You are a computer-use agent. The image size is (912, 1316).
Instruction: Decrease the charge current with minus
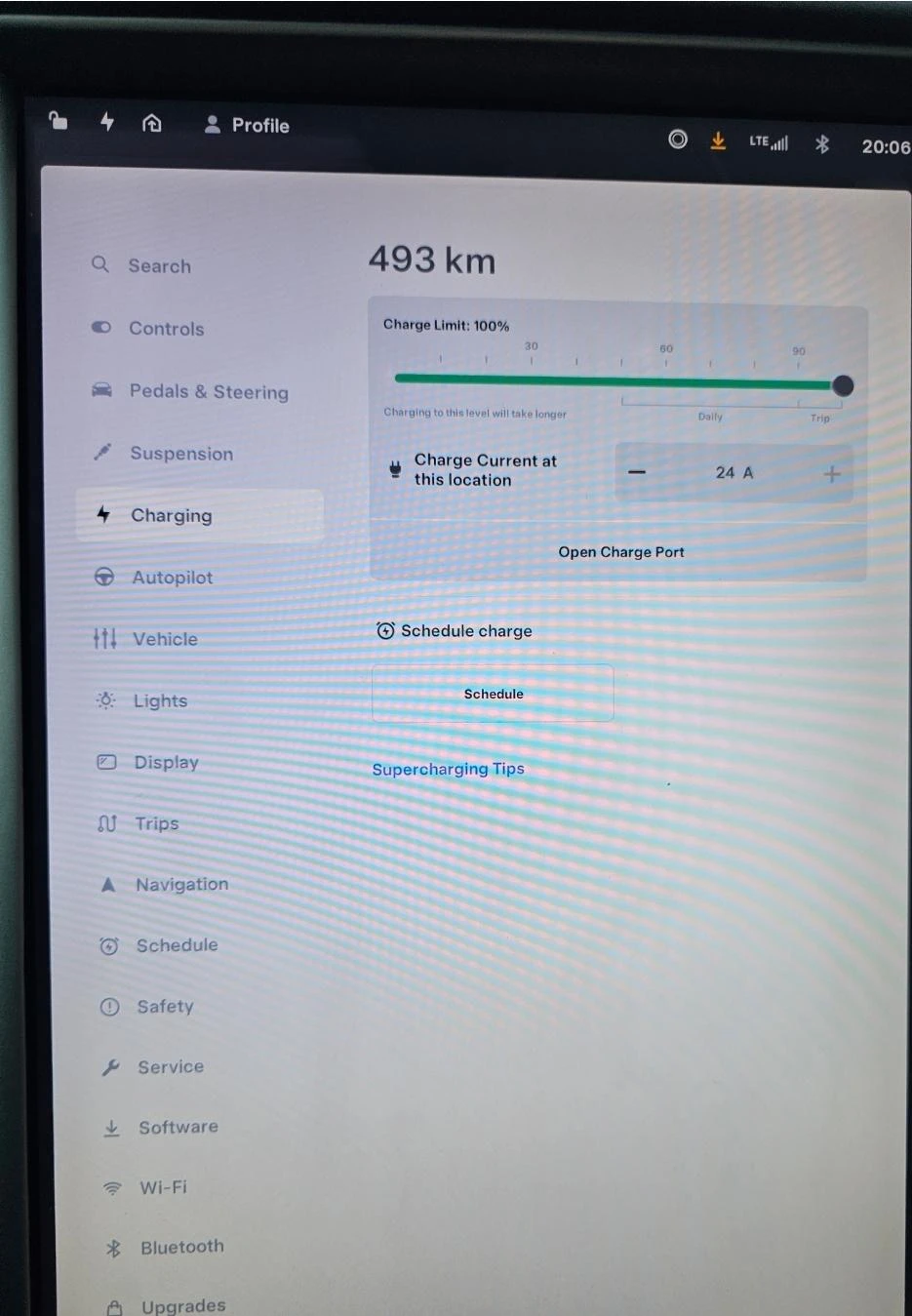click(637, 473)
